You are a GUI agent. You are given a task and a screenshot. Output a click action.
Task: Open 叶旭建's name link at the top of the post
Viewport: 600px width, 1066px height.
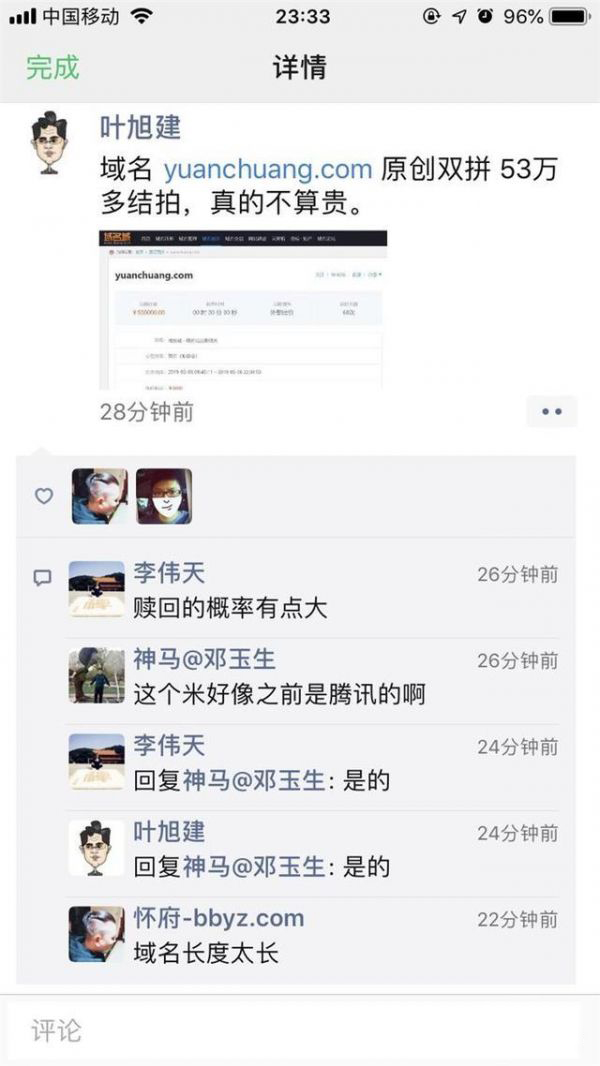(140, 127)
